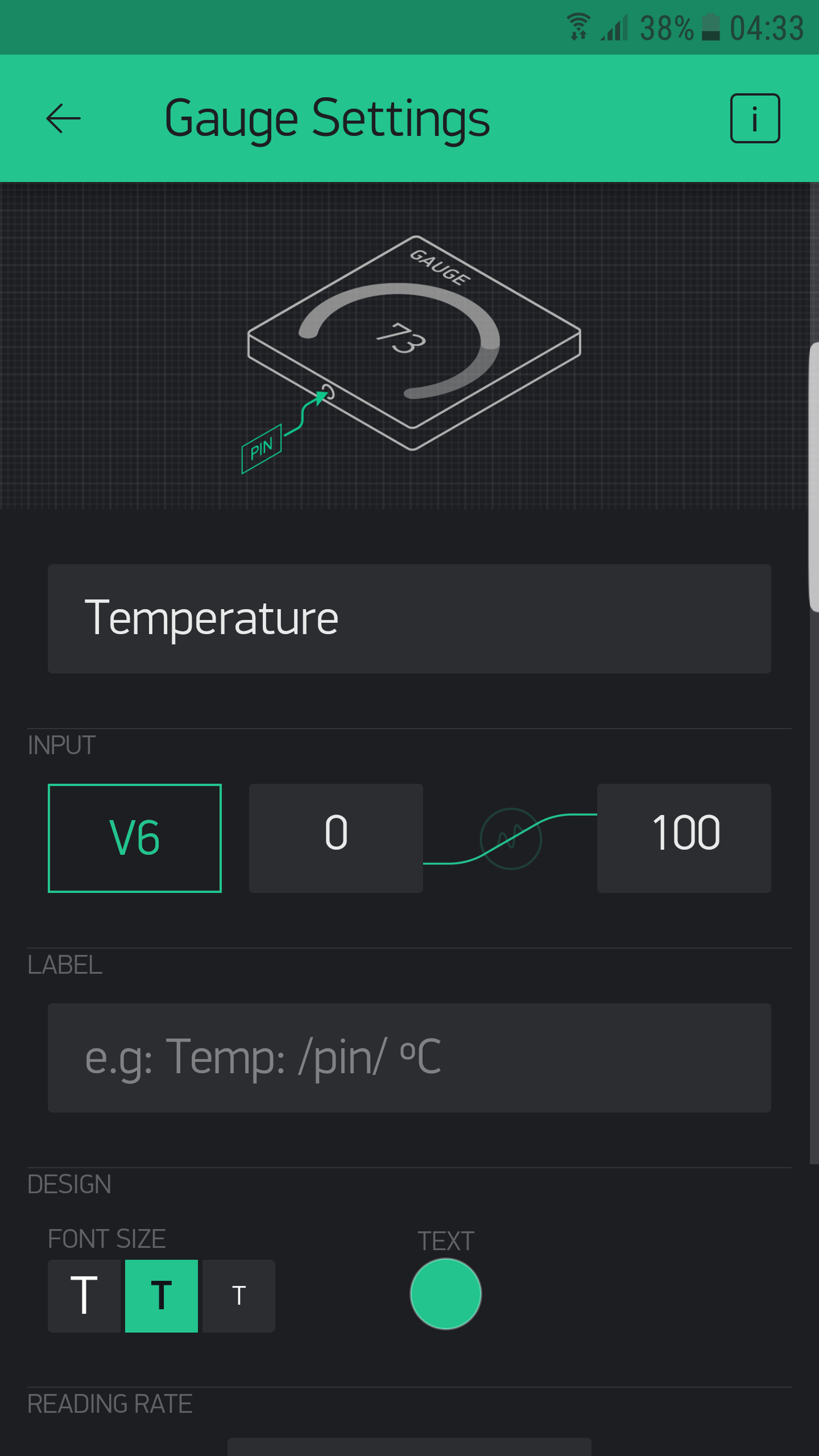Image resolution: width=819 pixels, height=1456 pixels.
Task: Edit the minimum value 0 field
Action: pyautogui.click(x=335, y=838)
